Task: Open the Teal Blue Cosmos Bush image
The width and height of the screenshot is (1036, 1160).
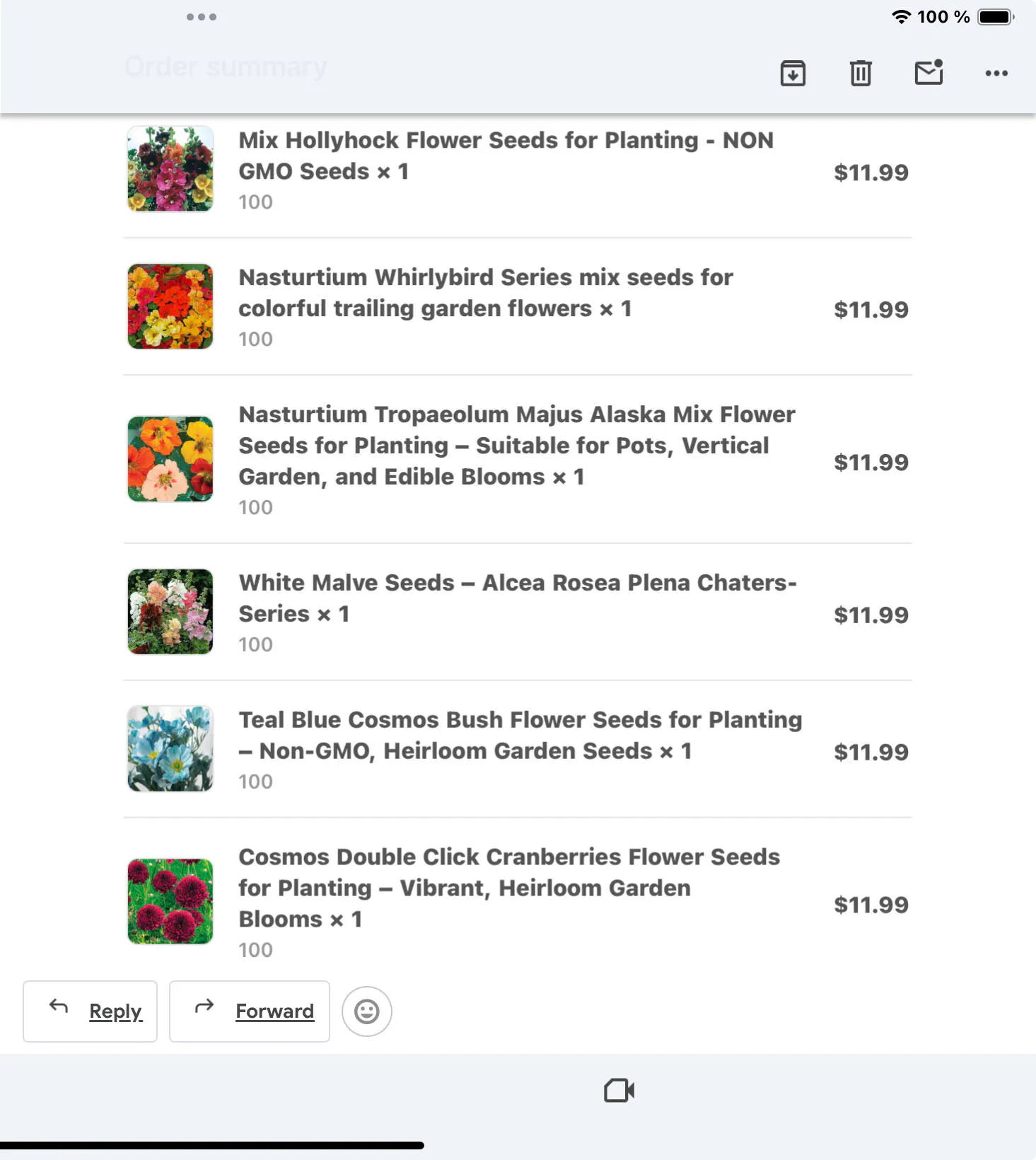Action: (170, 749)
